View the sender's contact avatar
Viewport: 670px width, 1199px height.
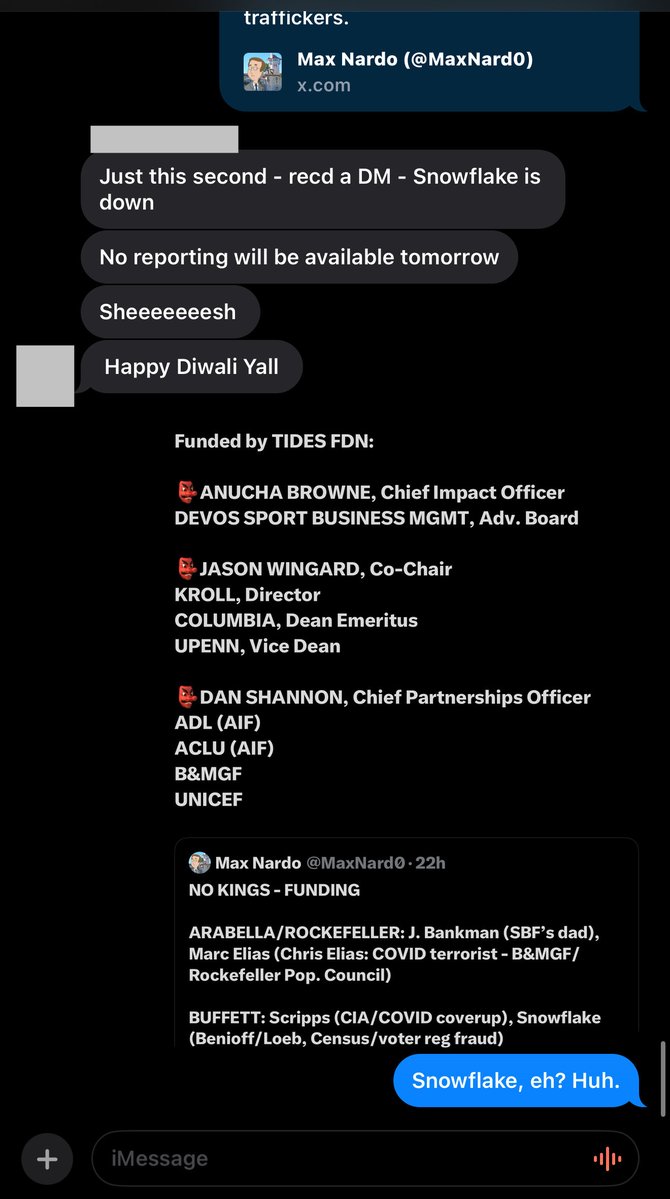point(45,376)
